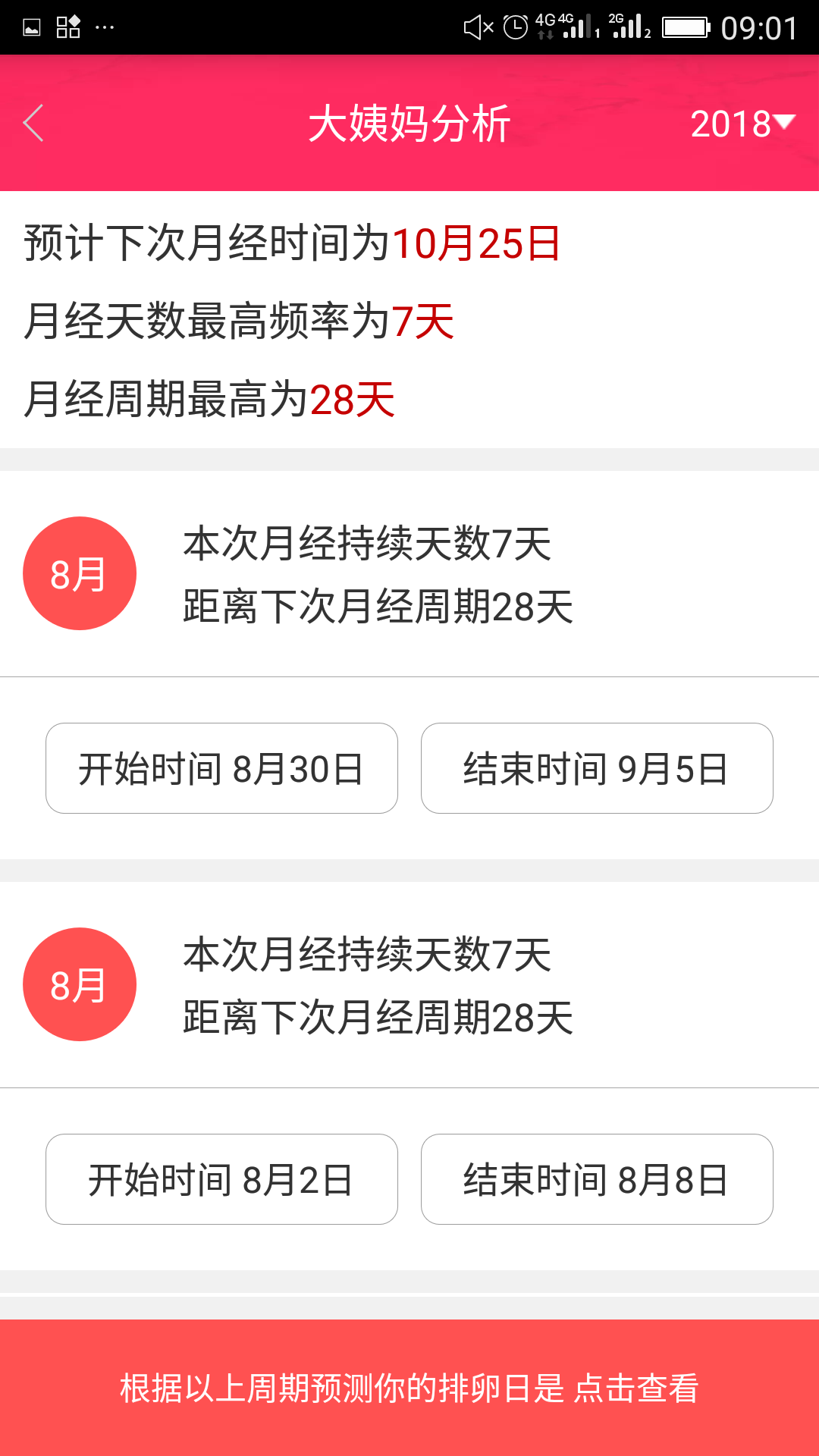Tap the start time 8月2日 button
The height and width of the screenshot is (1456, 819).
[x=221, y=1179]
